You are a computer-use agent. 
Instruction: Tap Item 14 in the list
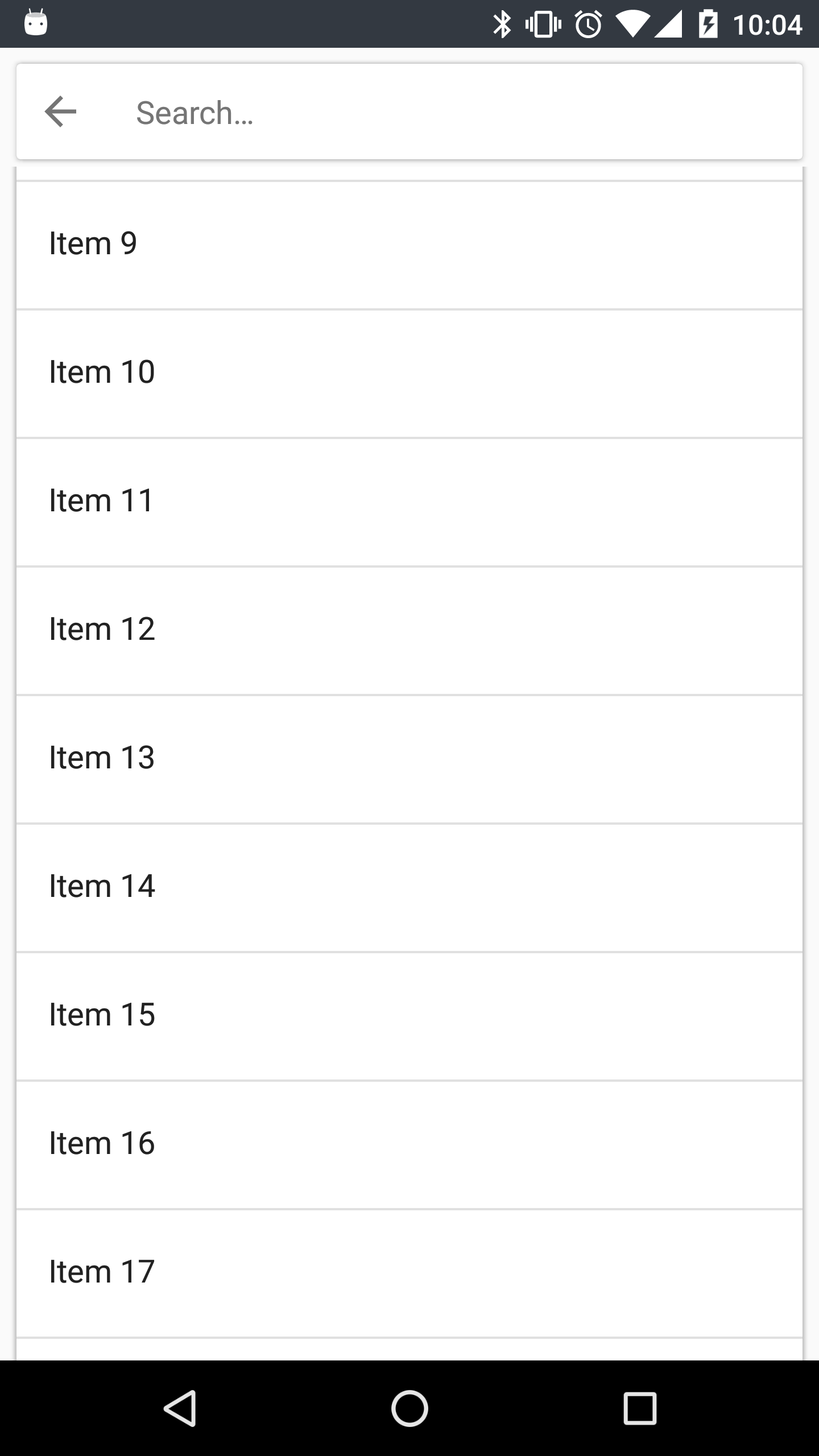pos(409,884)
